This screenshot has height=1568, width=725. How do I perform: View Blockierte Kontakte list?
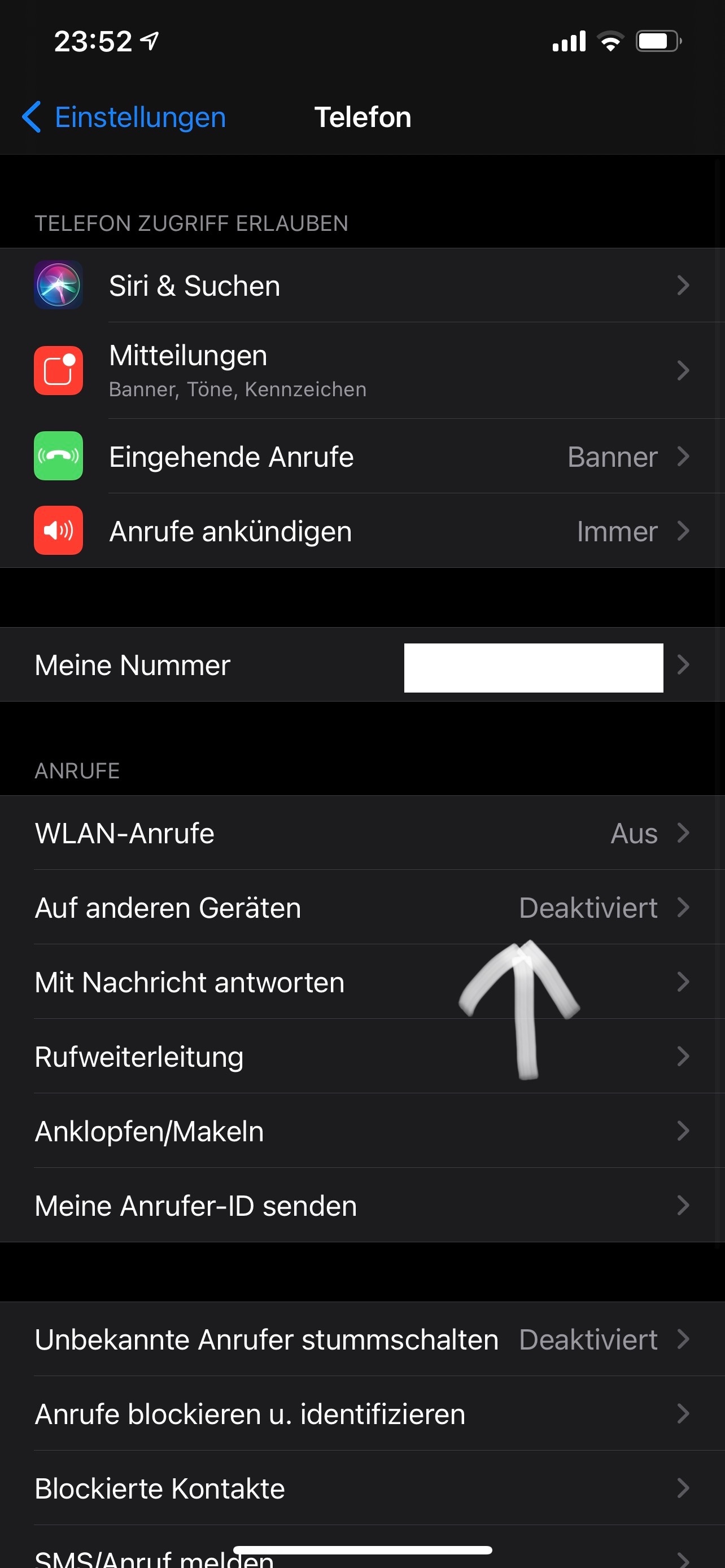coord(362,1488)
